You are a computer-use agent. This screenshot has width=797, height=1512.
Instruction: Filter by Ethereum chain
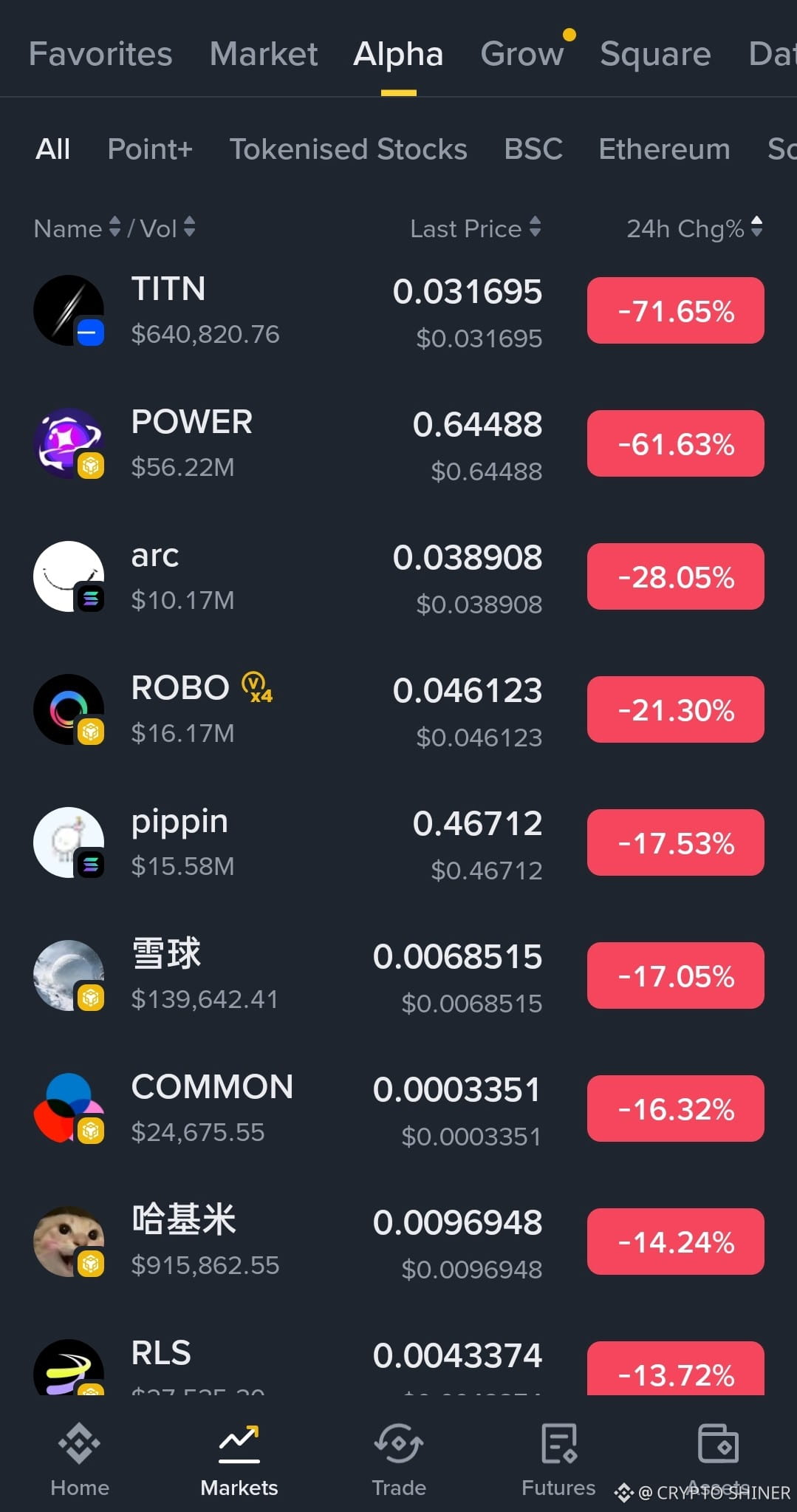pos(664,149)
